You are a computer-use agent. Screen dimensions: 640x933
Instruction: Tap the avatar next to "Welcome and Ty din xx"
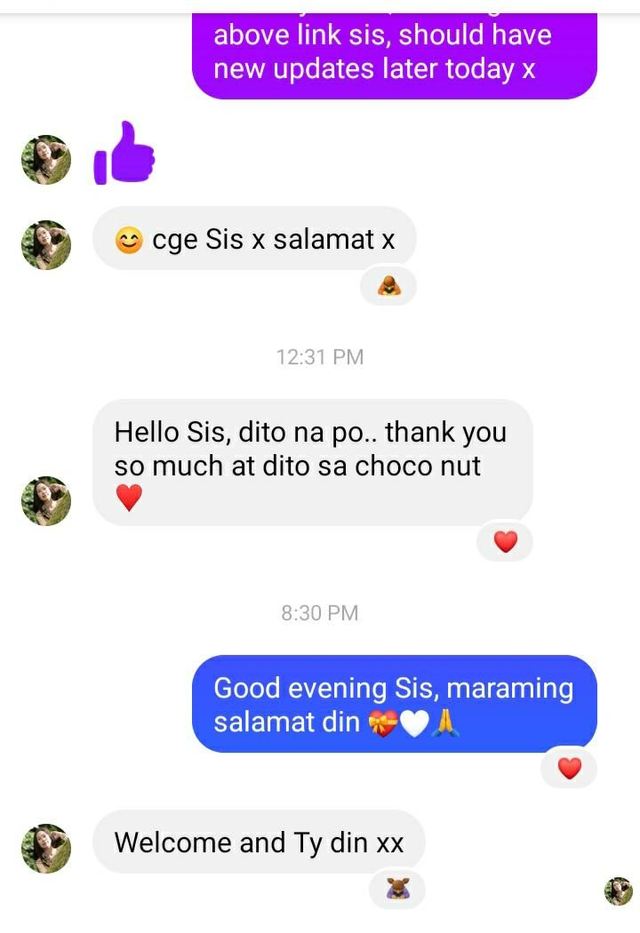46,848
